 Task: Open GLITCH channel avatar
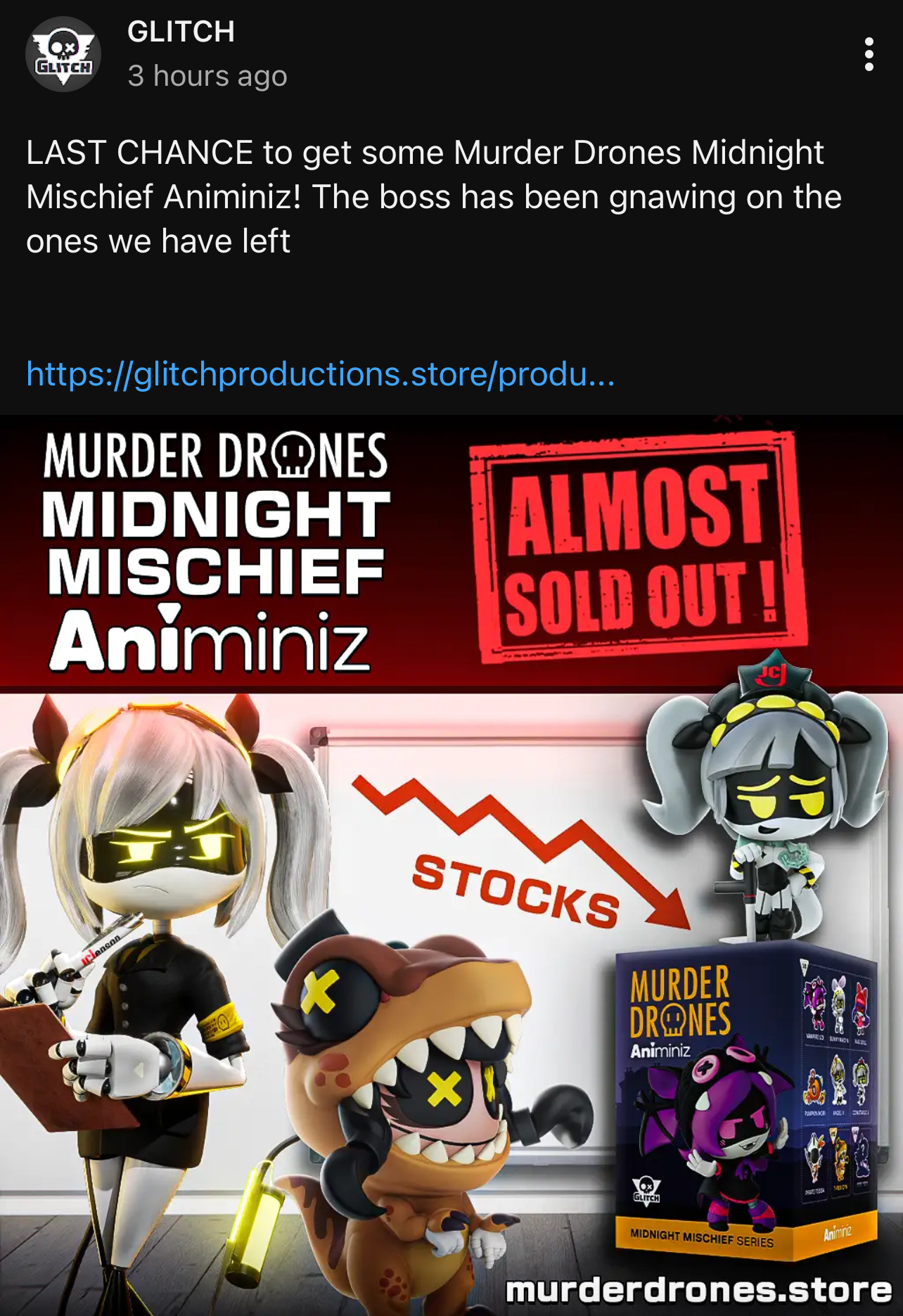point(63,54)
